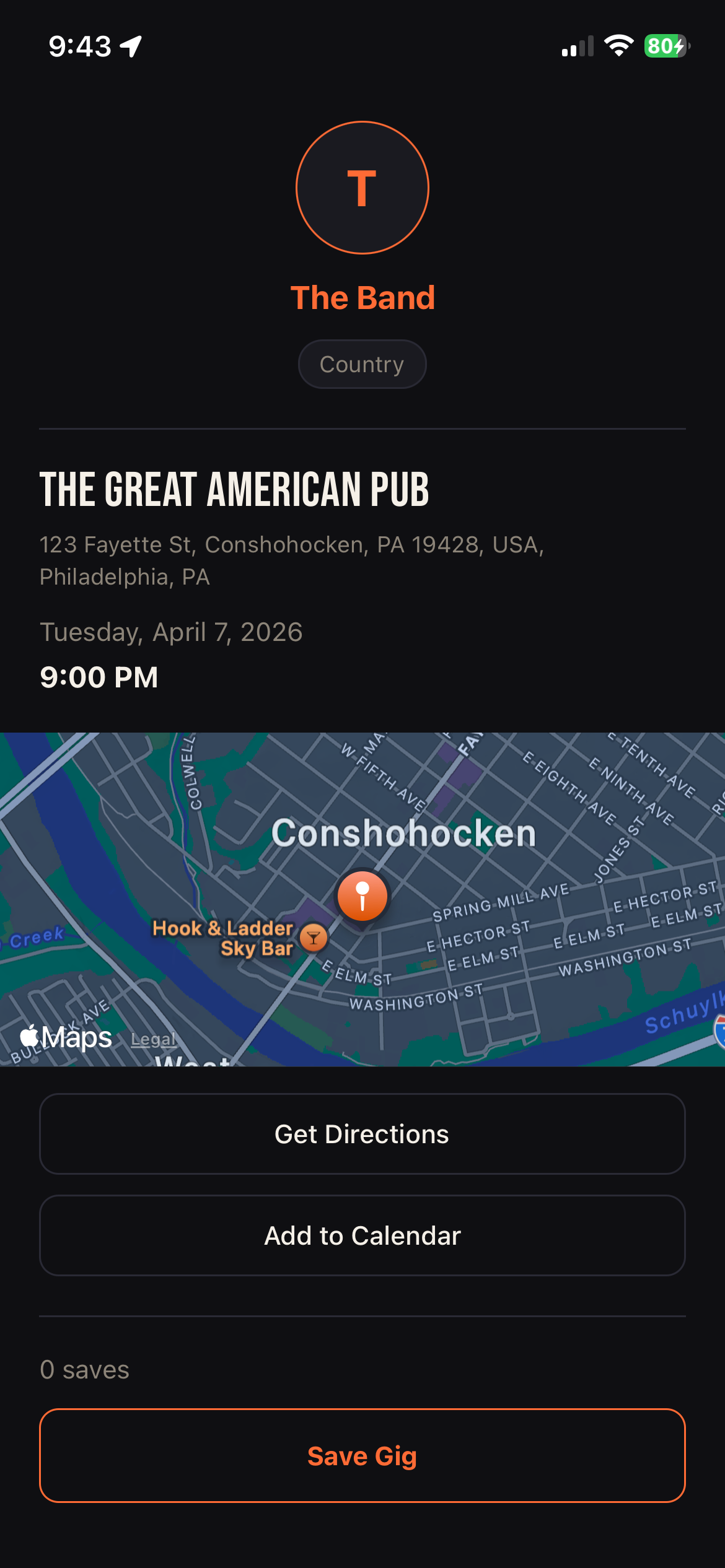Viewport: 725px width, 1568px height.
Task: Save this gig
Action: 362,1455
